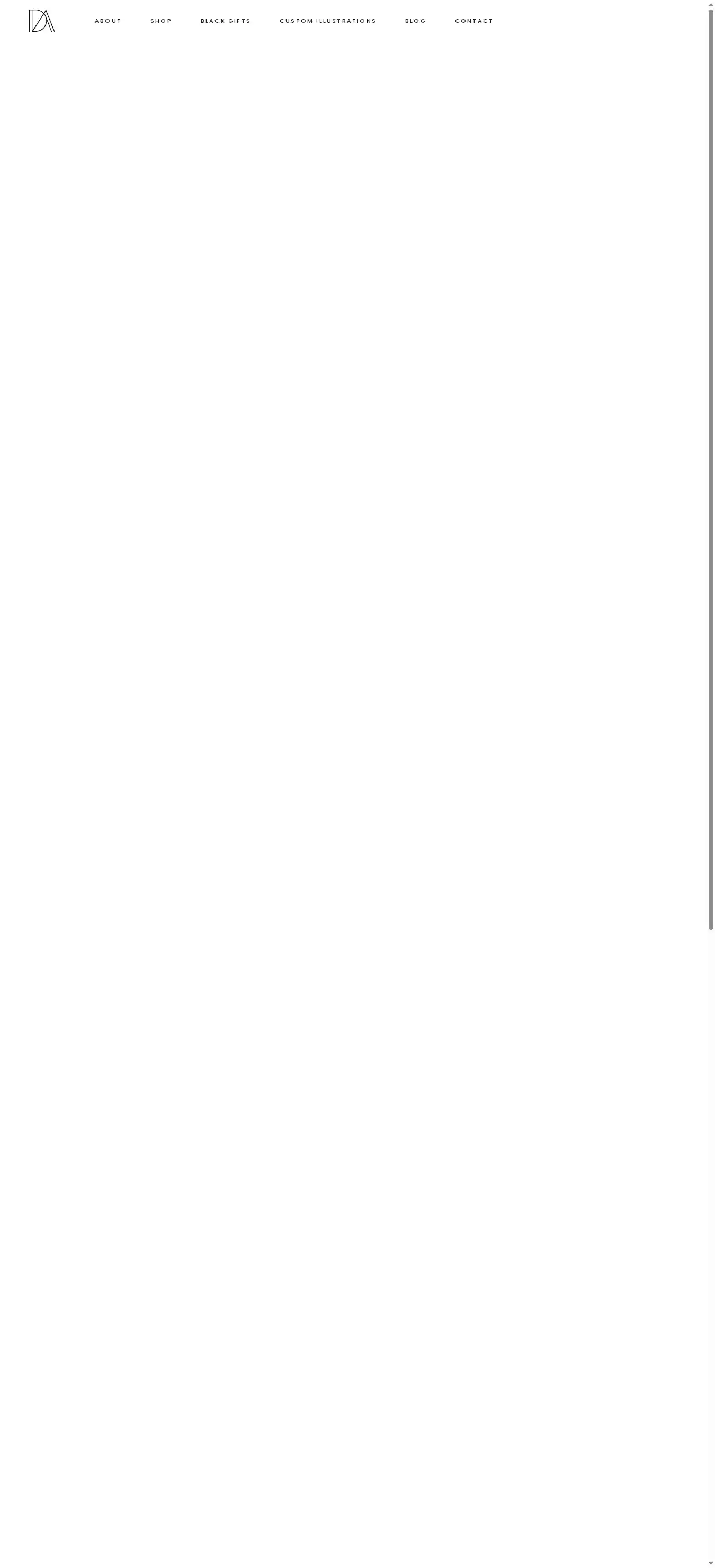Open the Black Gifts page
Image resolution: width=715 pixels, height=1568 pixels.
coord(225,21)
